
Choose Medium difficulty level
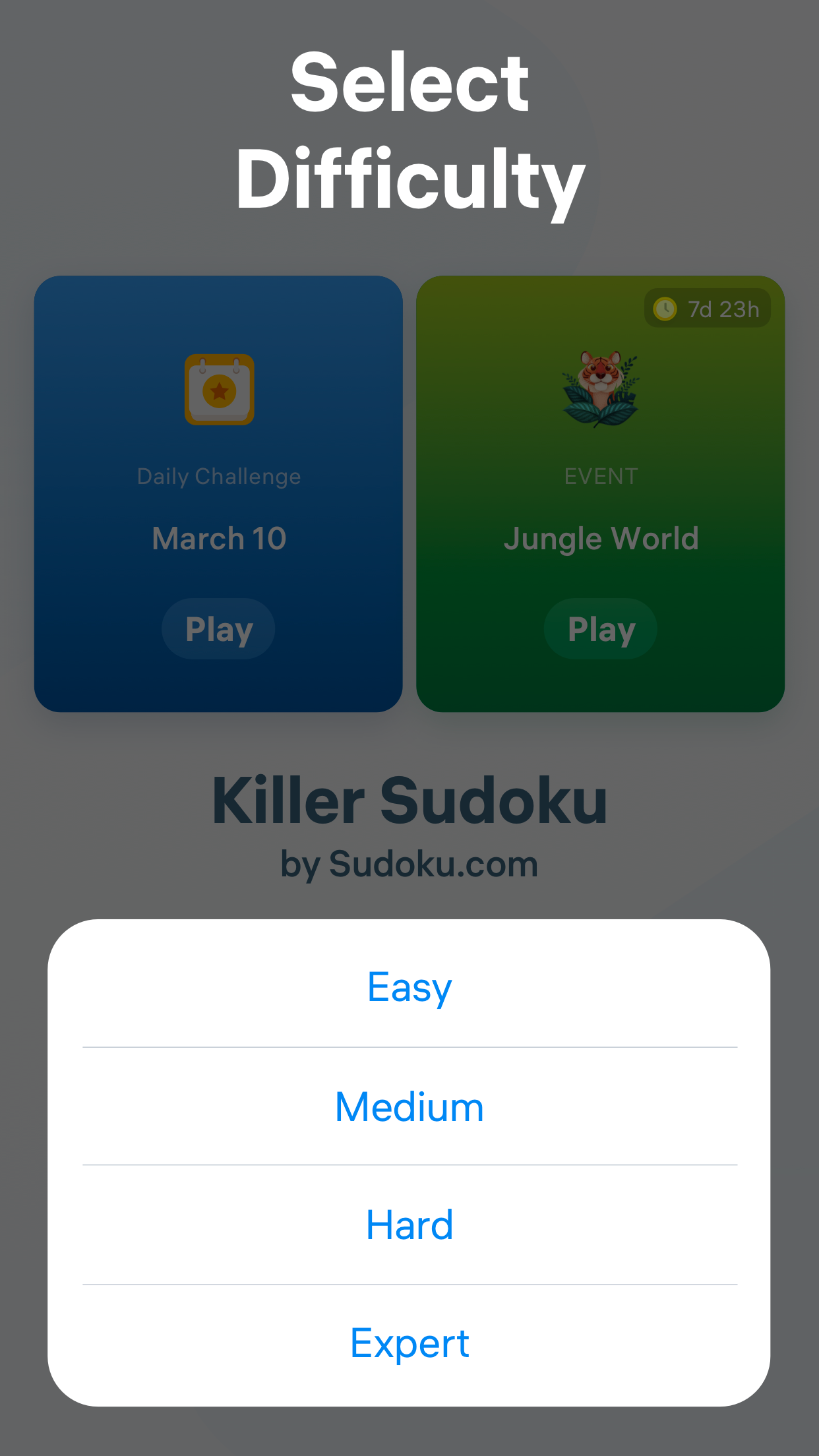click(x=409, y=1107)
